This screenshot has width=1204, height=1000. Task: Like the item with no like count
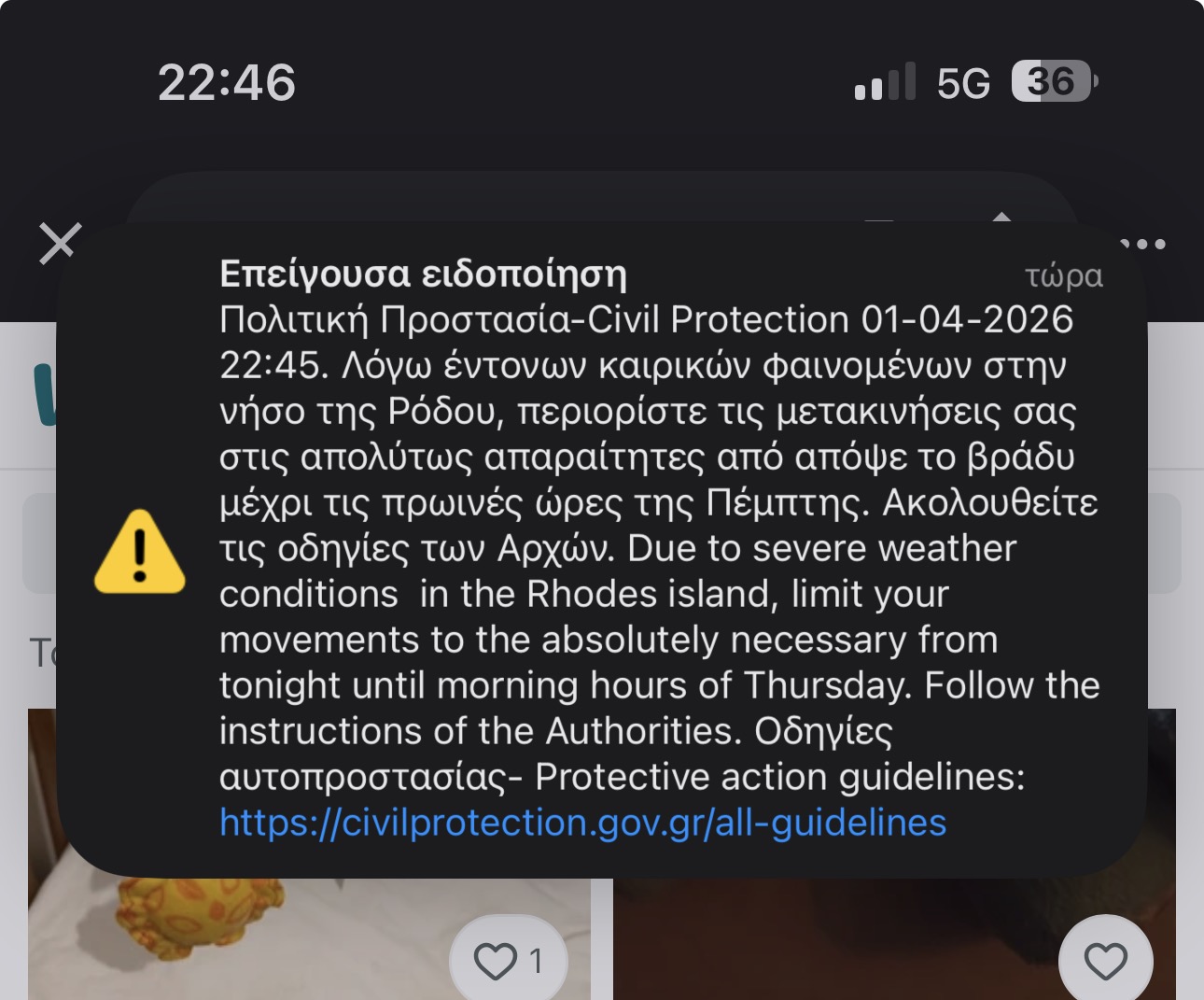1105,961
